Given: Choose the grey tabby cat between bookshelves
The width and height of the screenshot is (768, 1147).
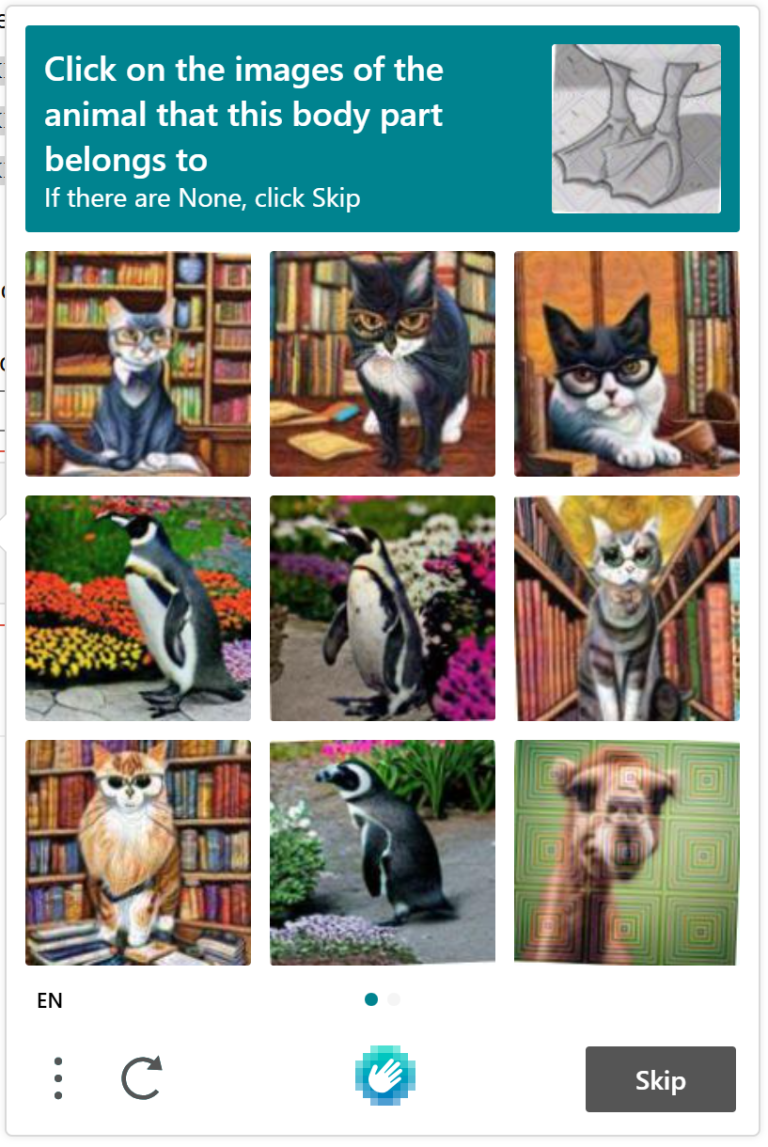Looking at the screenshot, I should tap(627, 608).
